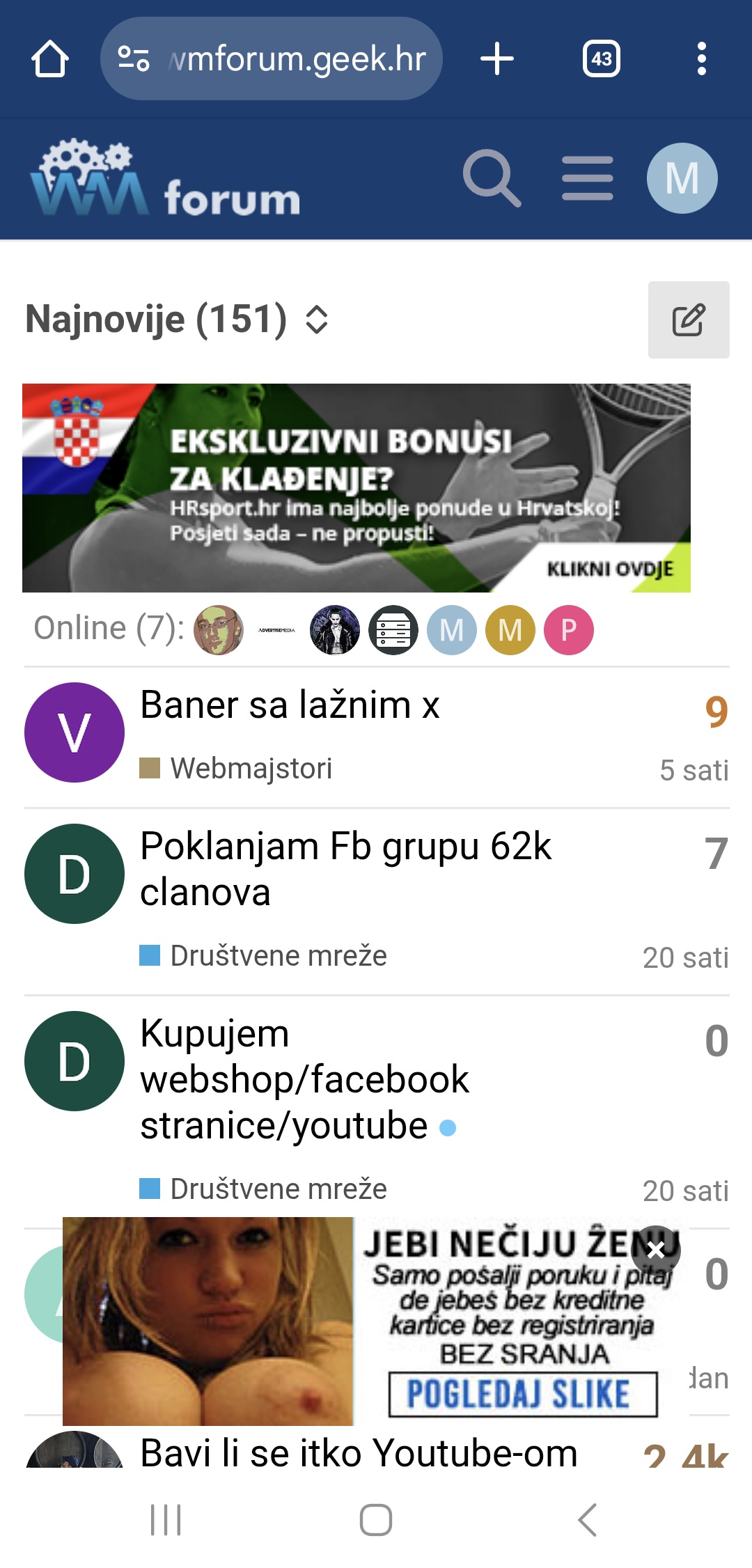The width and height of the screenshot is (752, 1568).
Task: Create a new topic
Action: (689, 320)
